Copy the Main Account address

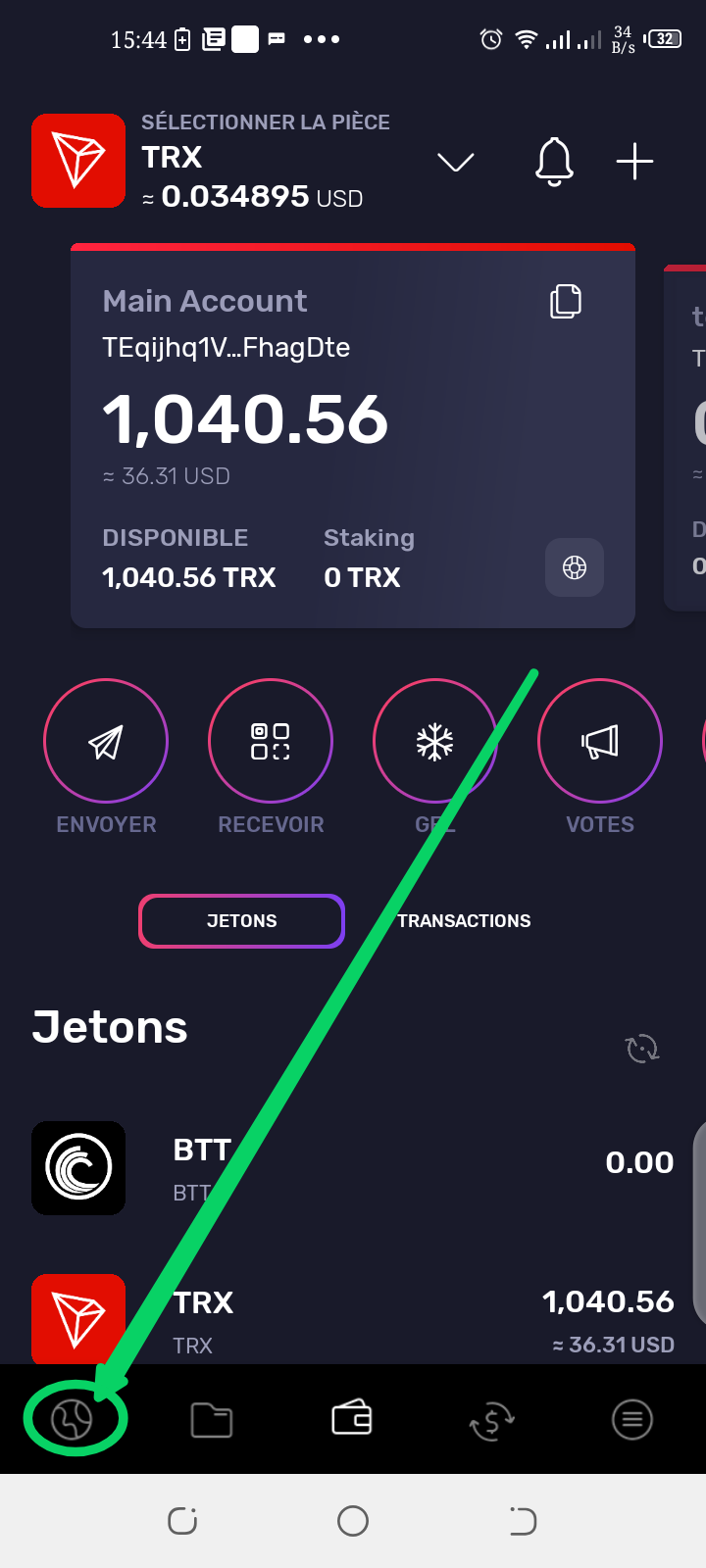pyautogui.click(x=566, y=301)
